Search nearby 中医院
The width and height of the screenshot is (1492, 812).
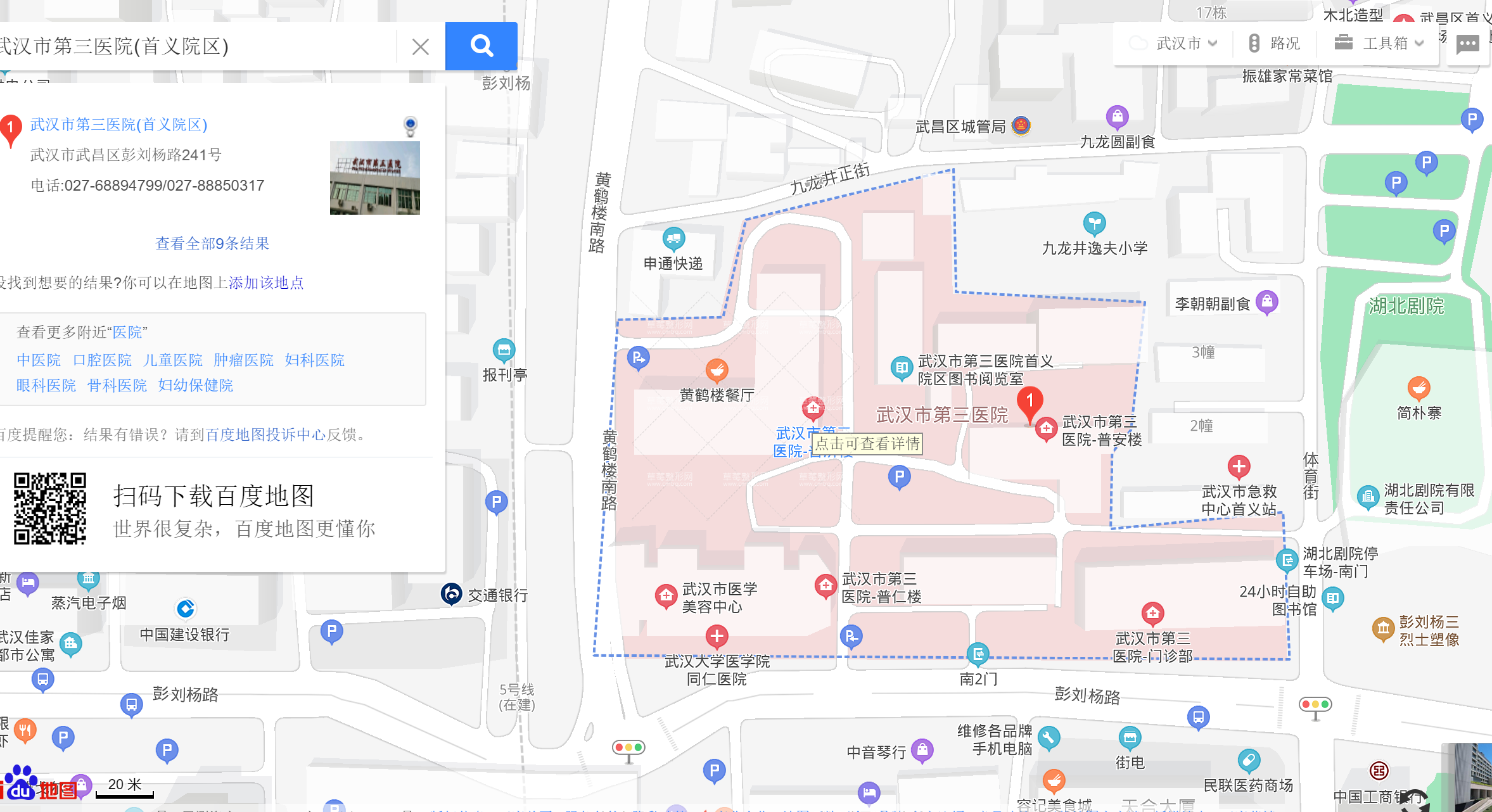point(39,360)
